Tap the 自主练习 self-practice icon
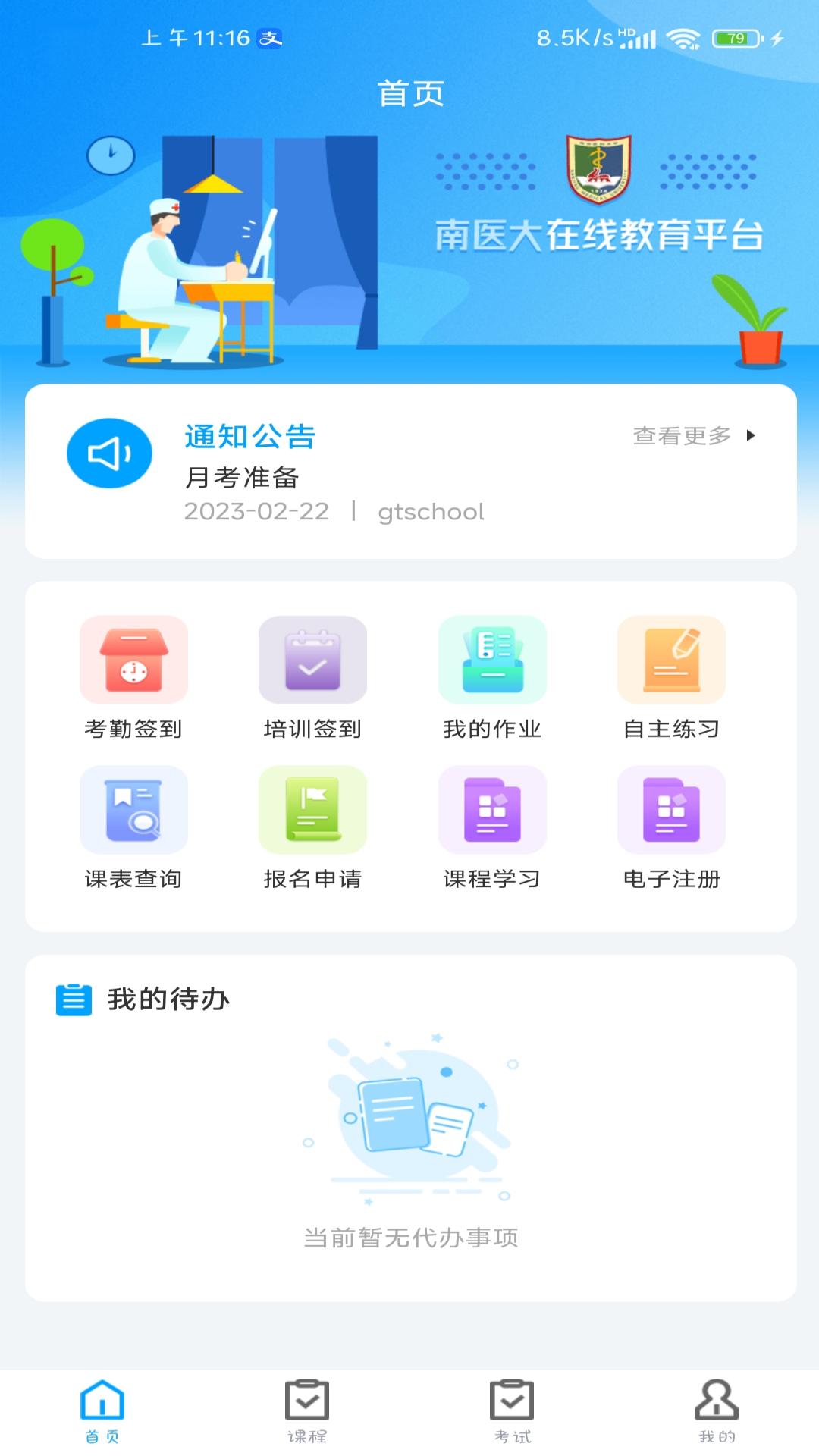This screenshot has width=819, height=1456. [671, 659]
